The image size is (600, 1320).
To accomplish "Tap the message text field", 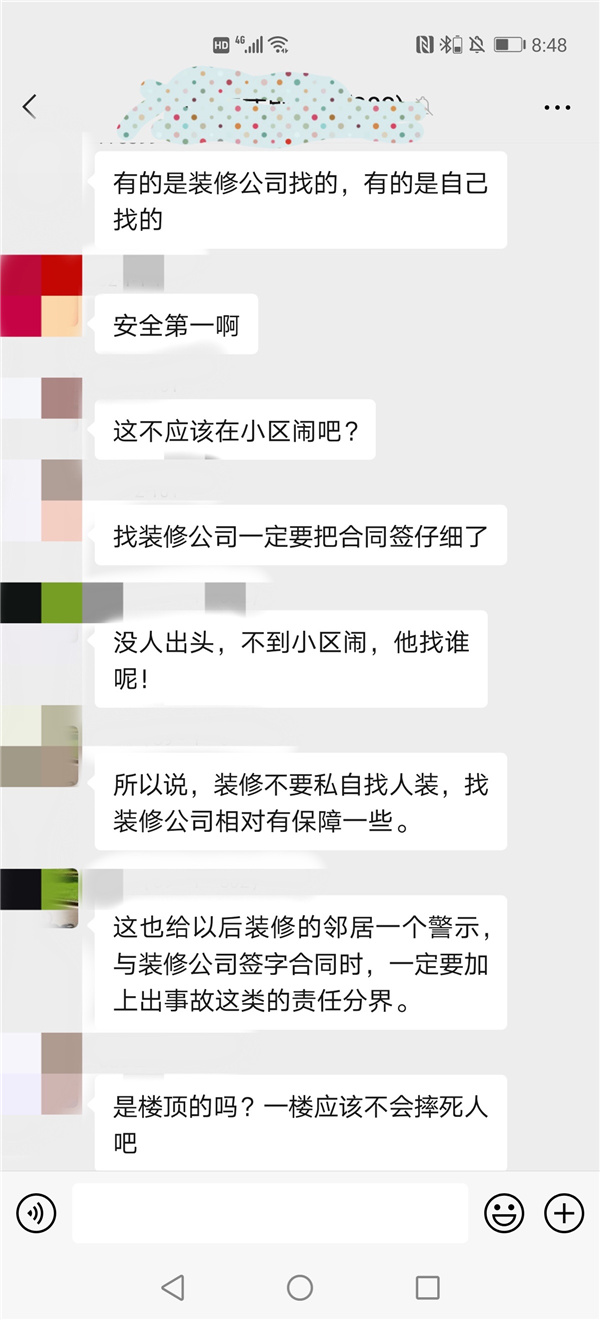I will tap(270, 1214).
